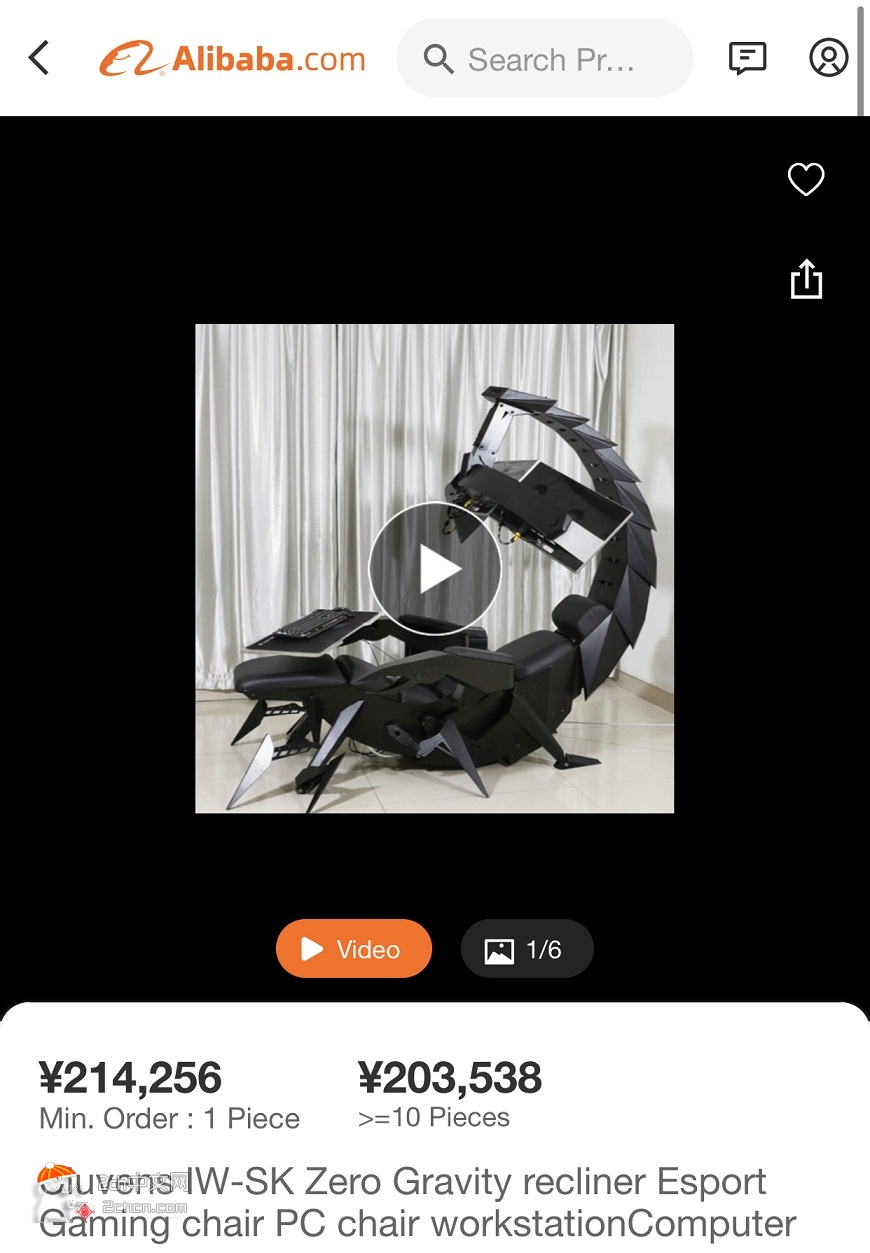The height and width of the screenshot is (1253, 870).
Task: Go back using the top-left arrow
Action: click(x=39, y=58)
